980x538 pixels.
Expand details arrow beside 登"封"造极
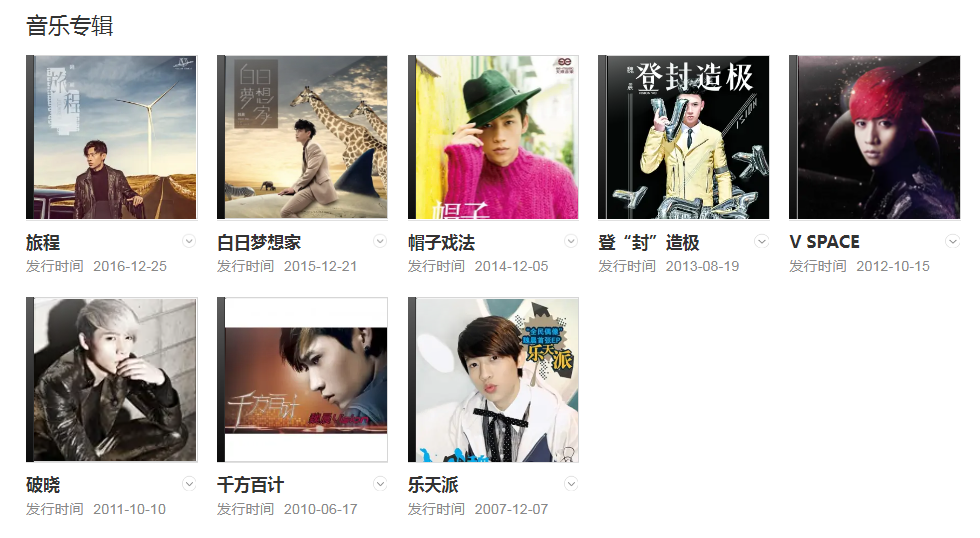tap(762, 241)
